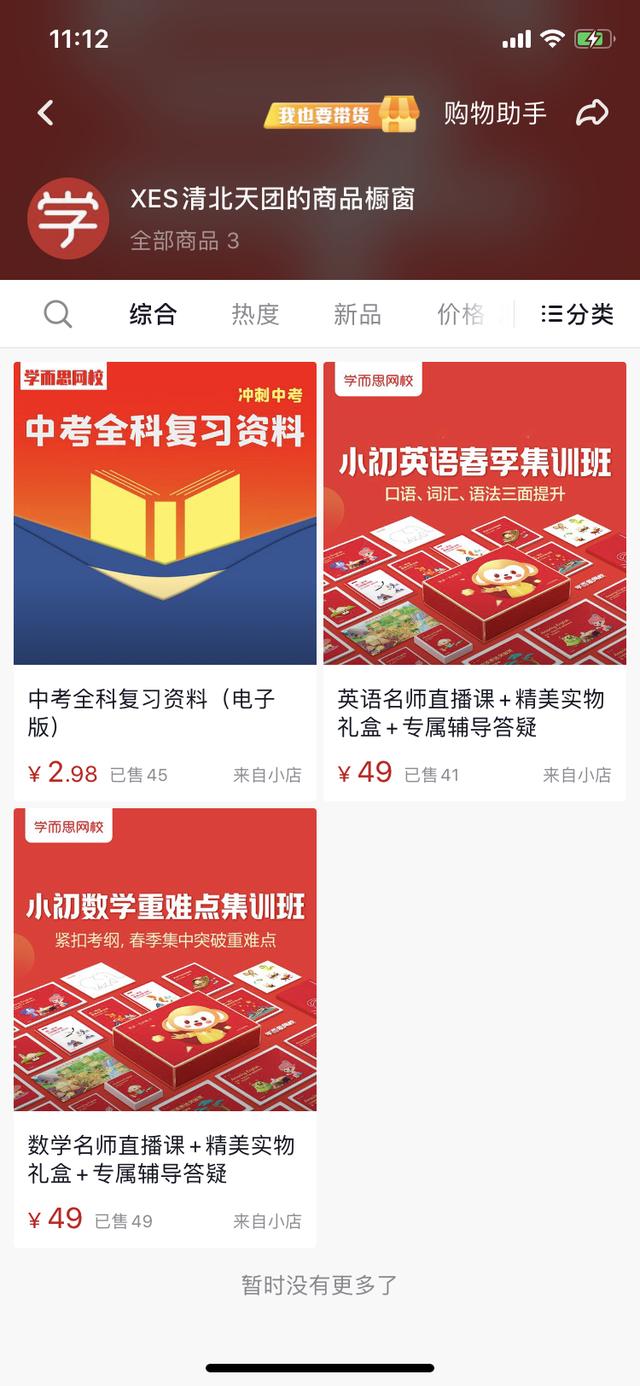Switch to the 综合 sorting tab
This screenshot has width=640, height=1386.
coord(153,315)
